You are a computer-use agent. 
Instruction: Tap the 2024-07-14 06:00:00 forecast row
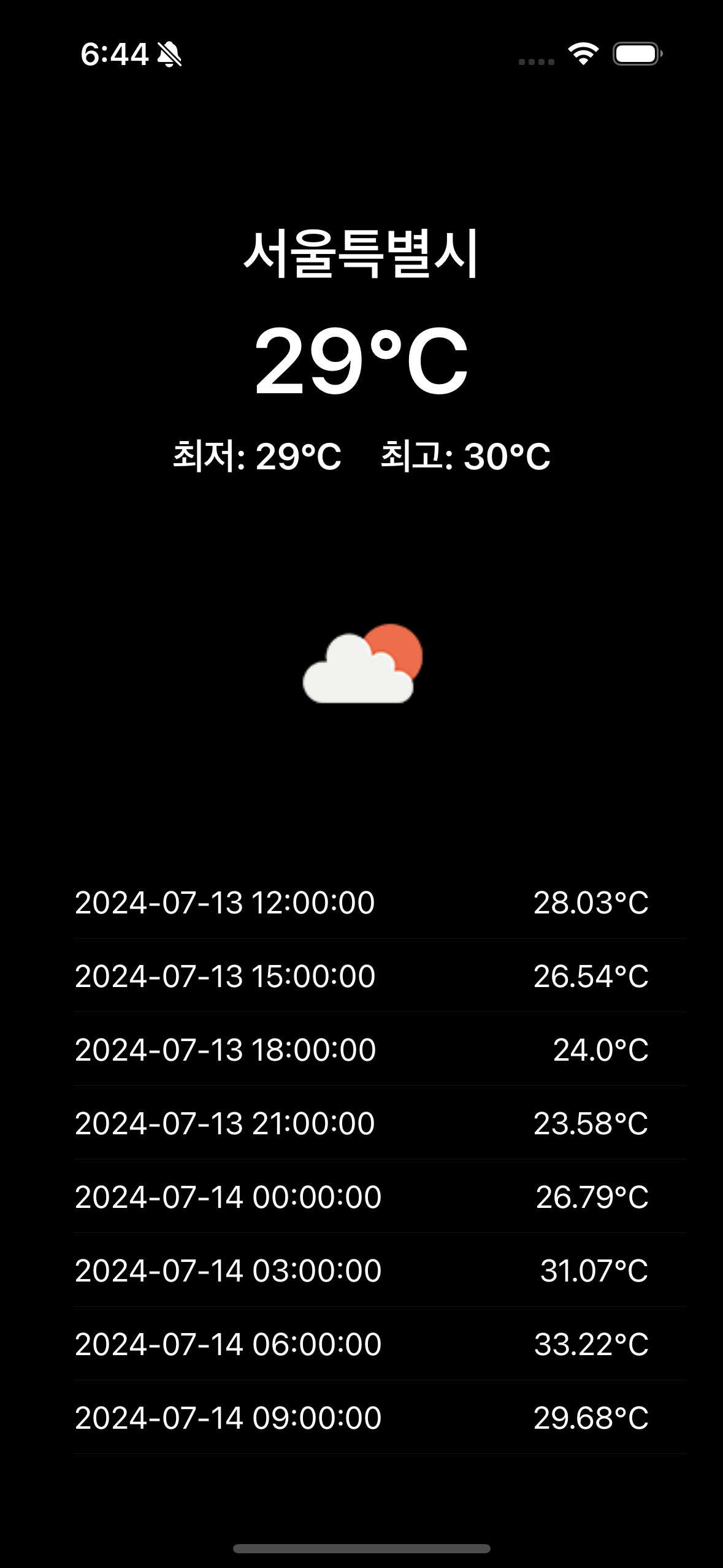click(x=361, y=1344)
